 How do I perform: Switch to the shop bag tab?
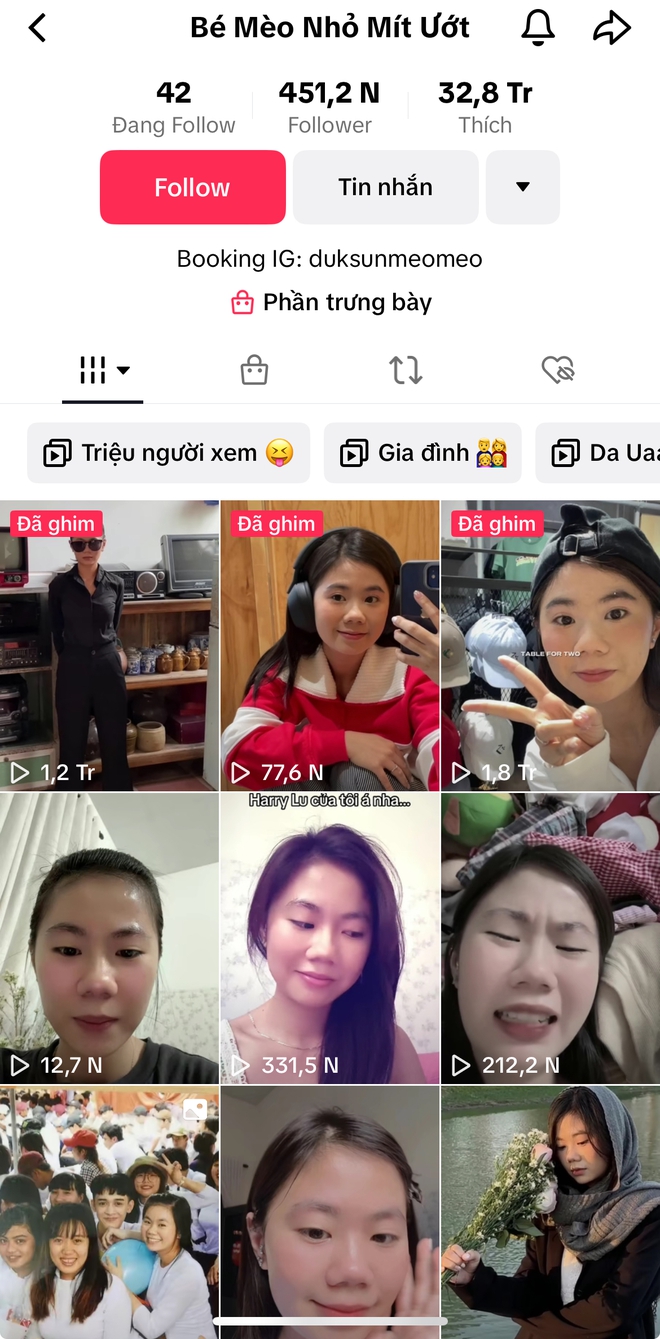pos(254,370)
